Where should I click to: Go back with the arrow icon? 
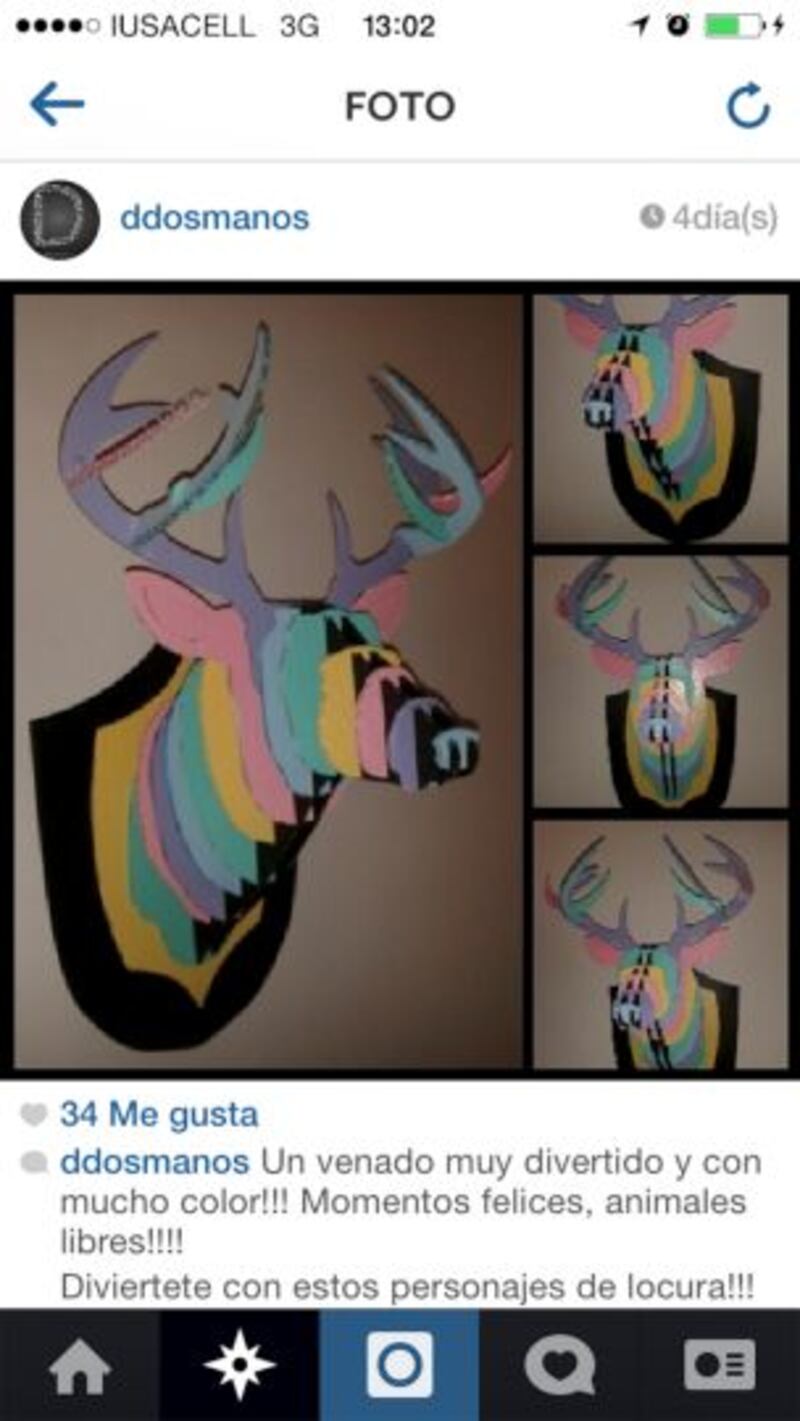click(x=57, y=105)
